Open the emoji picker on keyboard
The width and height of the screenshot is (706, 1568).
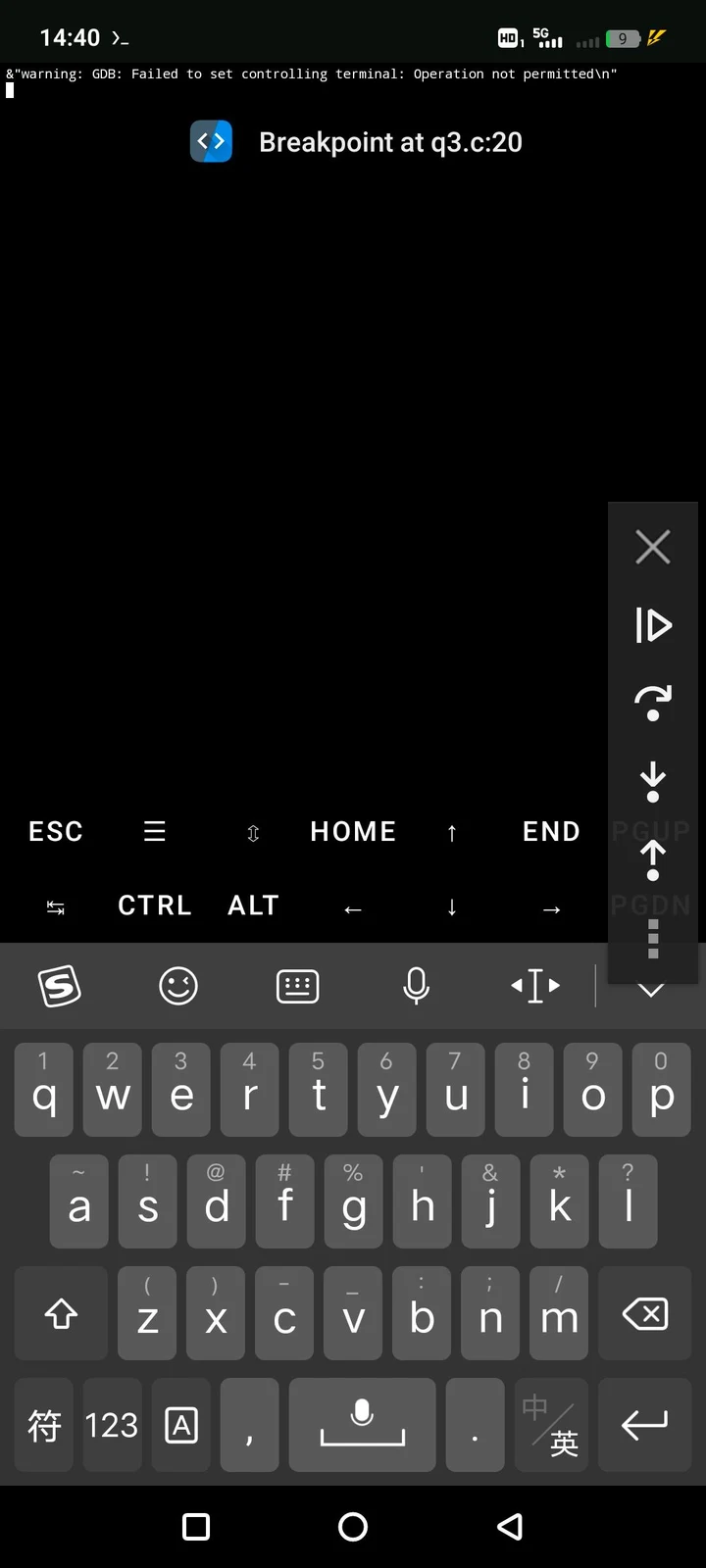tap(178, 986)
